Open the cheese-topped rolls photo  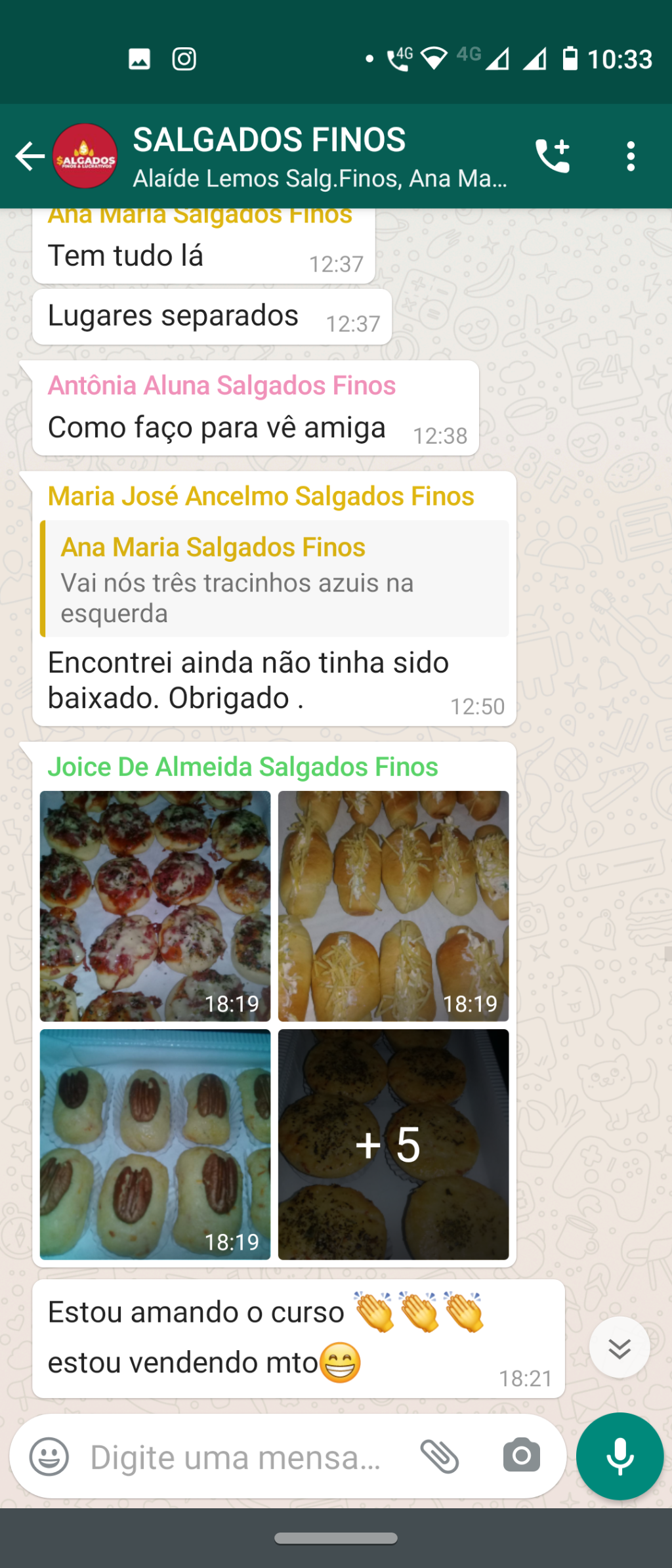pos(393,906)
